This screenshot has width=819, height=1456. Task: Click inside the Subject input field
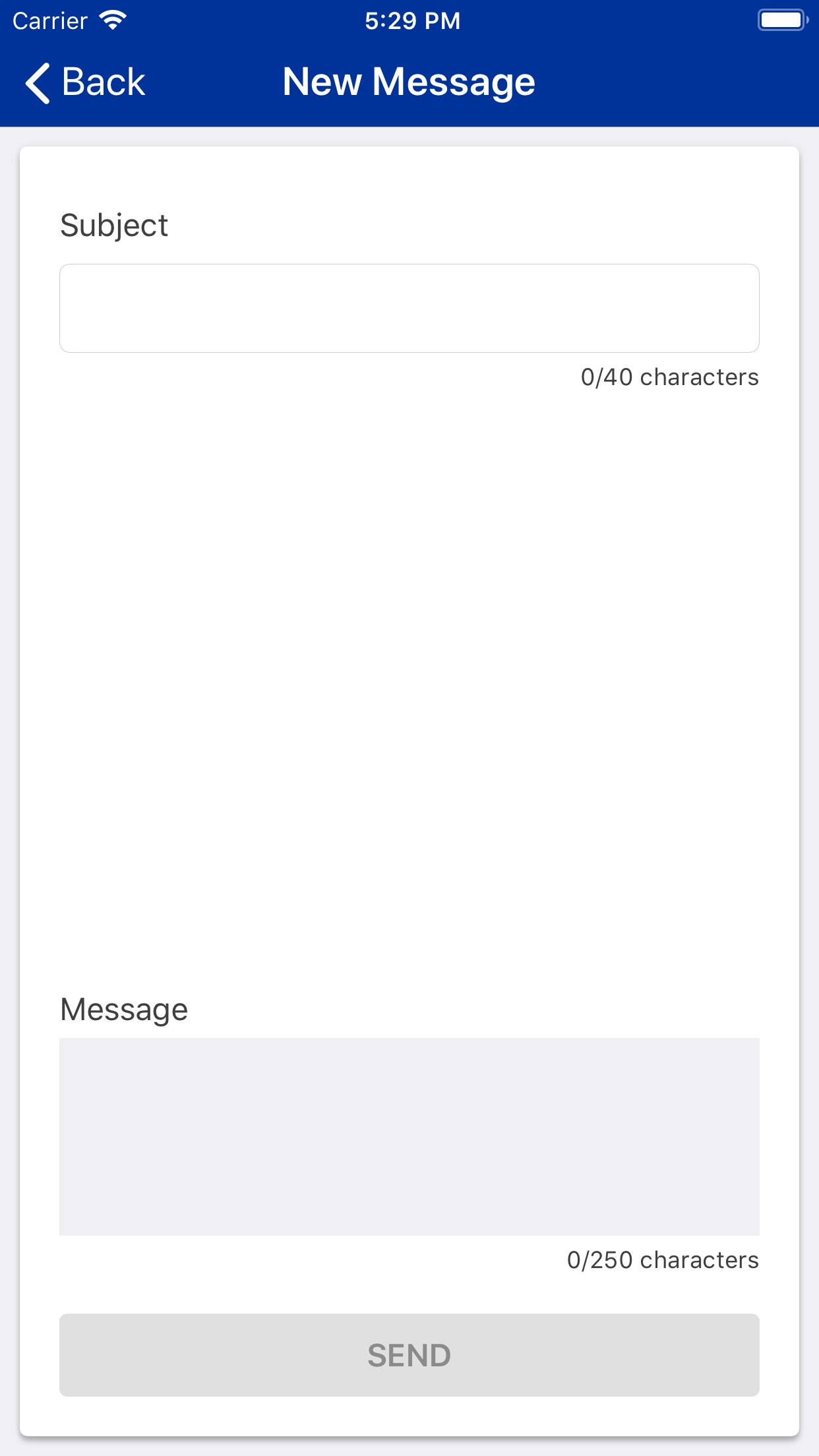409,308
